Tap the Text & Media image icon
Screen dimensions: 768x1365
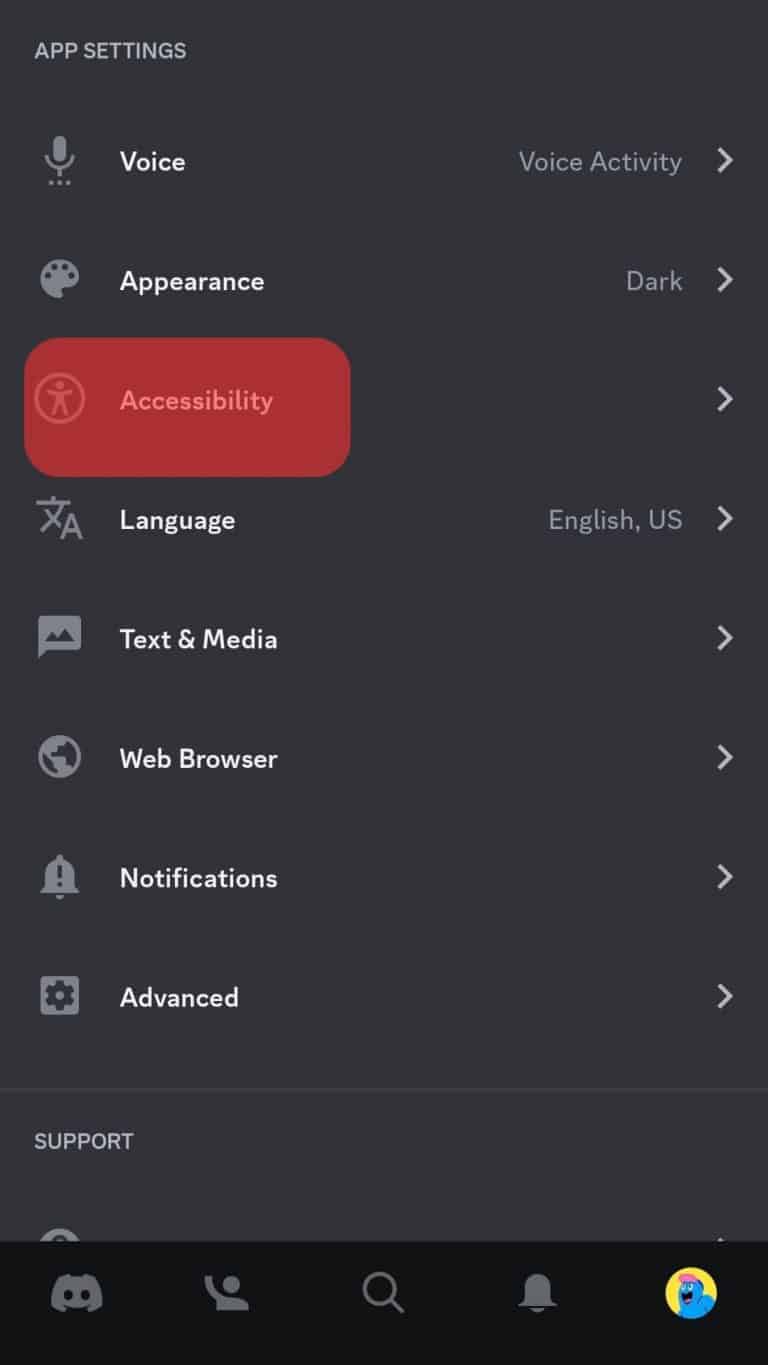pos(59,637)
